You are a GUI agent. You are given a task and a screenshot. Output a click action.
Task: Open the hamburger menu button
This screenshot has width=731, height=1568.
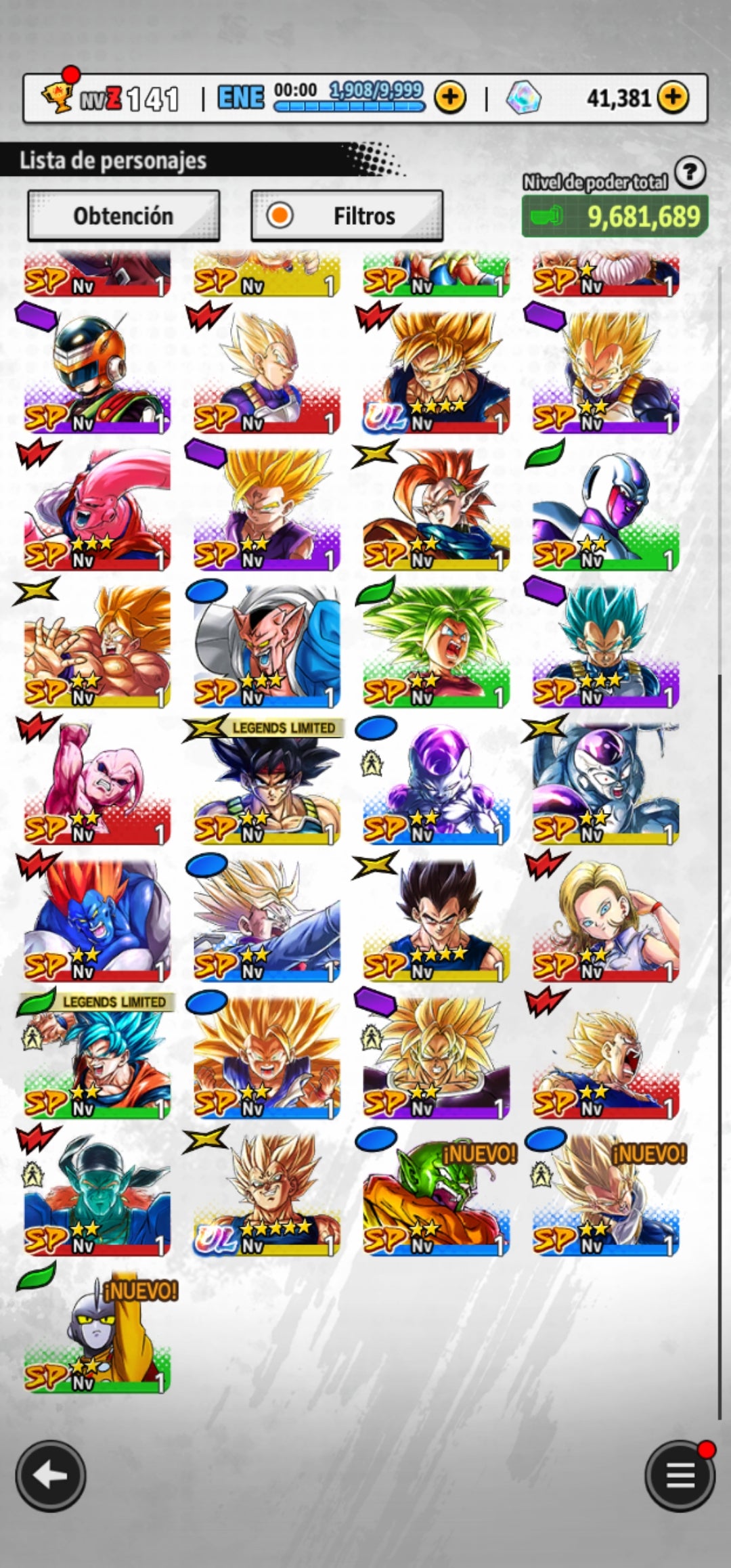tap(680, 1477)
